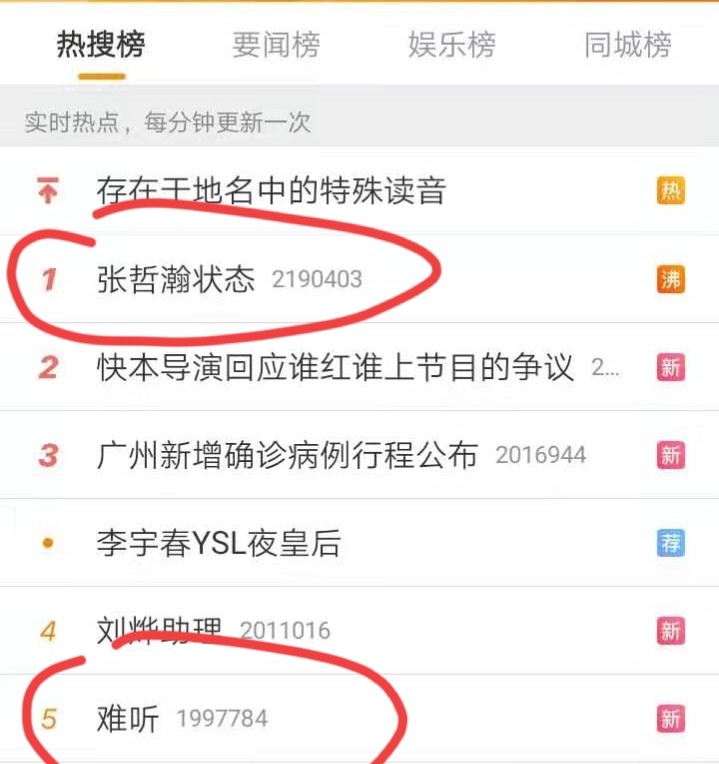Open the pinned topic 存在于地名中的特殊读音
This screenshot has width=719, height=764.
271,190
